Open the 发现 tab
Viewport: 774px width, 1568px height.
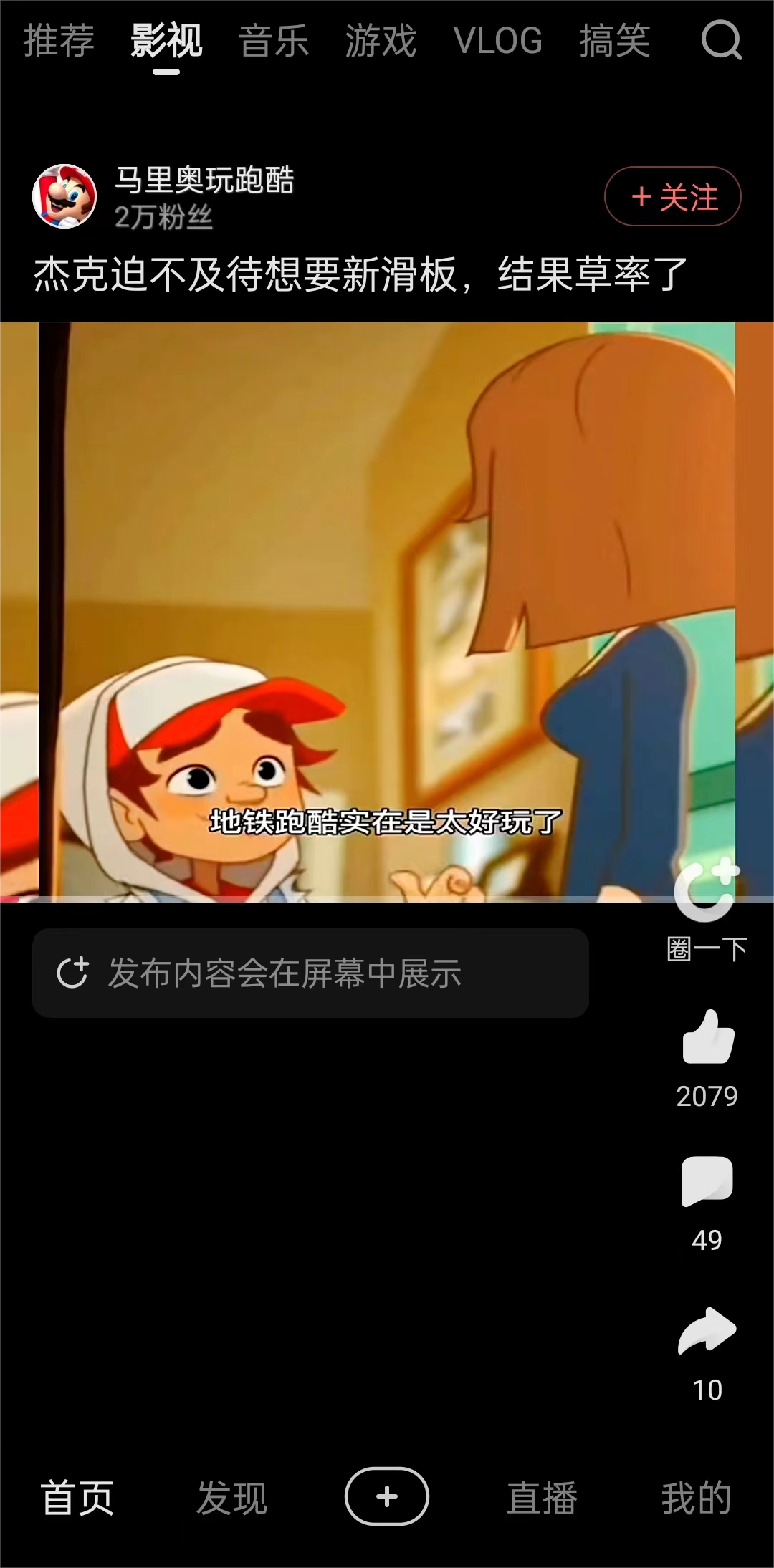pyautogui.click(x=232, y=1498)
